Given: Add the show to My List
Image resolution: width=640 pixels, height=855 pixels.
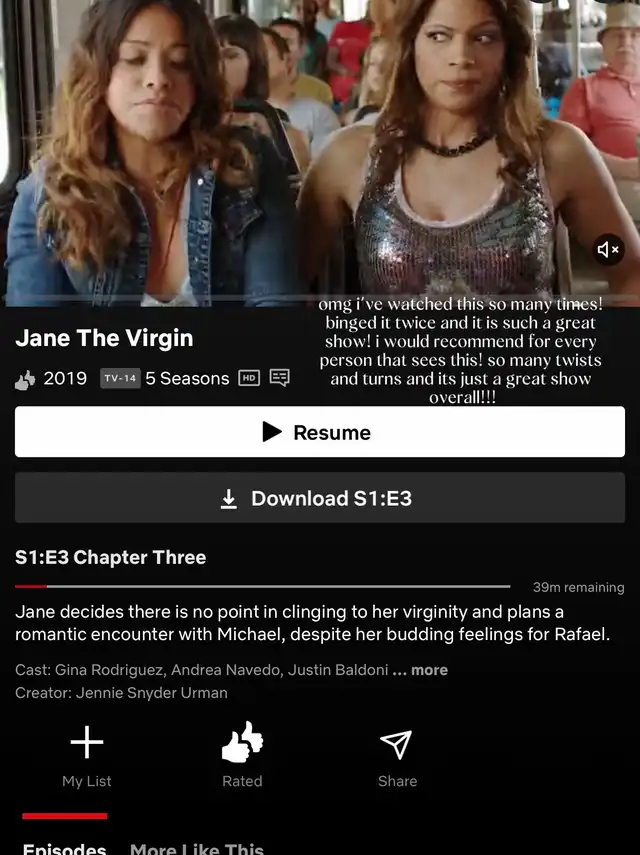Looking at the screenshot, I should [x=87, y=756].
